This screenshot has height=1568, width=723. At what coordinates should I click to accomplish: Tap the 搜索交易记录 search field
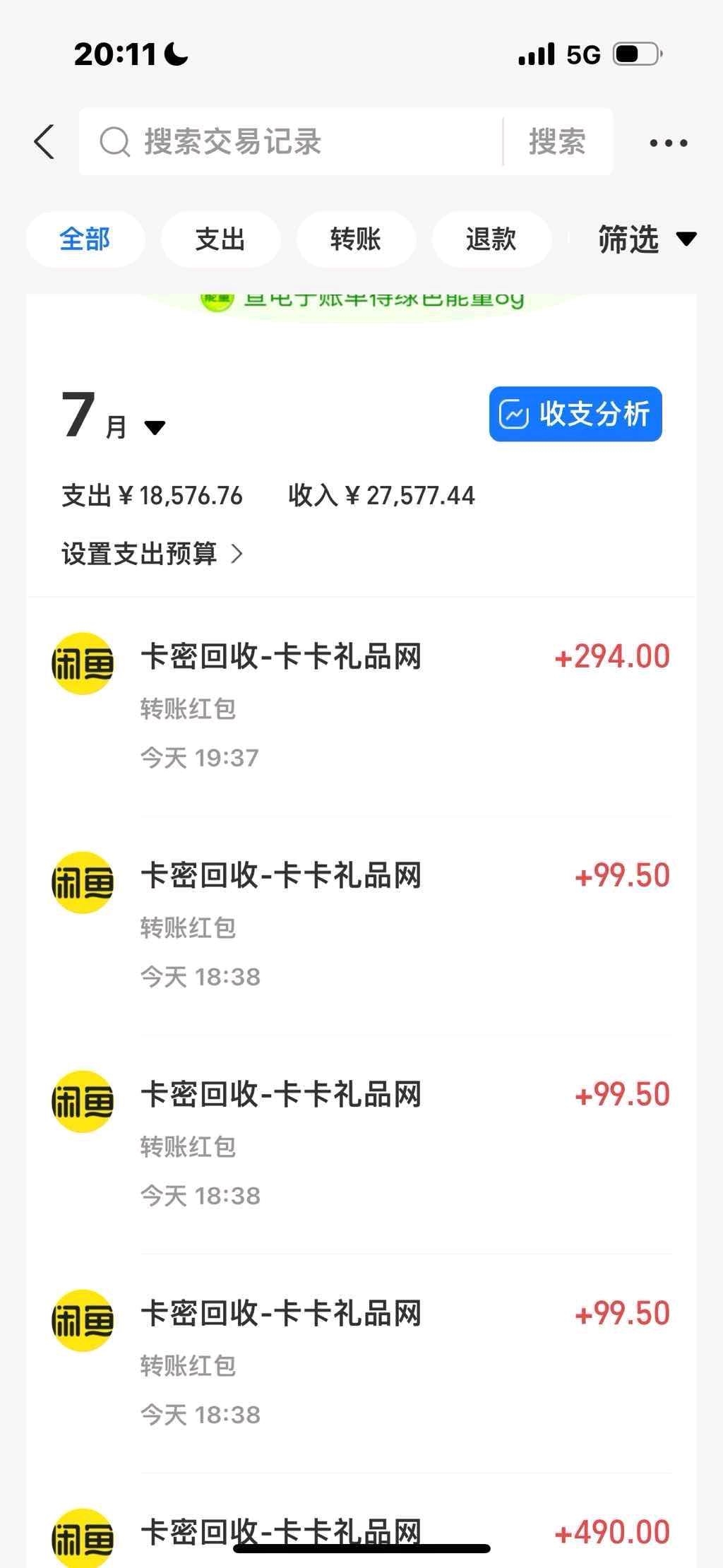[290, 142]
